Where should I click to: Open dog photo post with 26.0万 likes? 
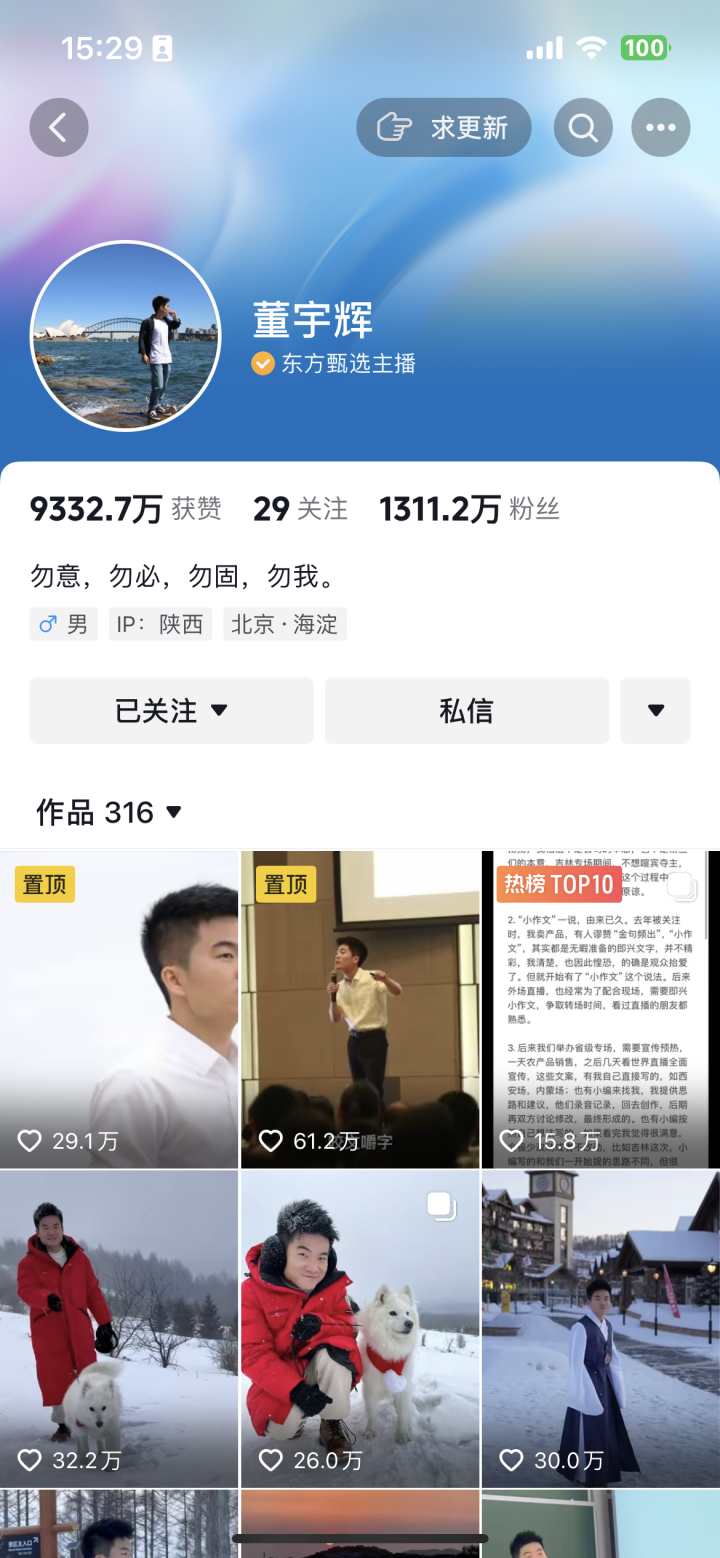click(360, 1330)
